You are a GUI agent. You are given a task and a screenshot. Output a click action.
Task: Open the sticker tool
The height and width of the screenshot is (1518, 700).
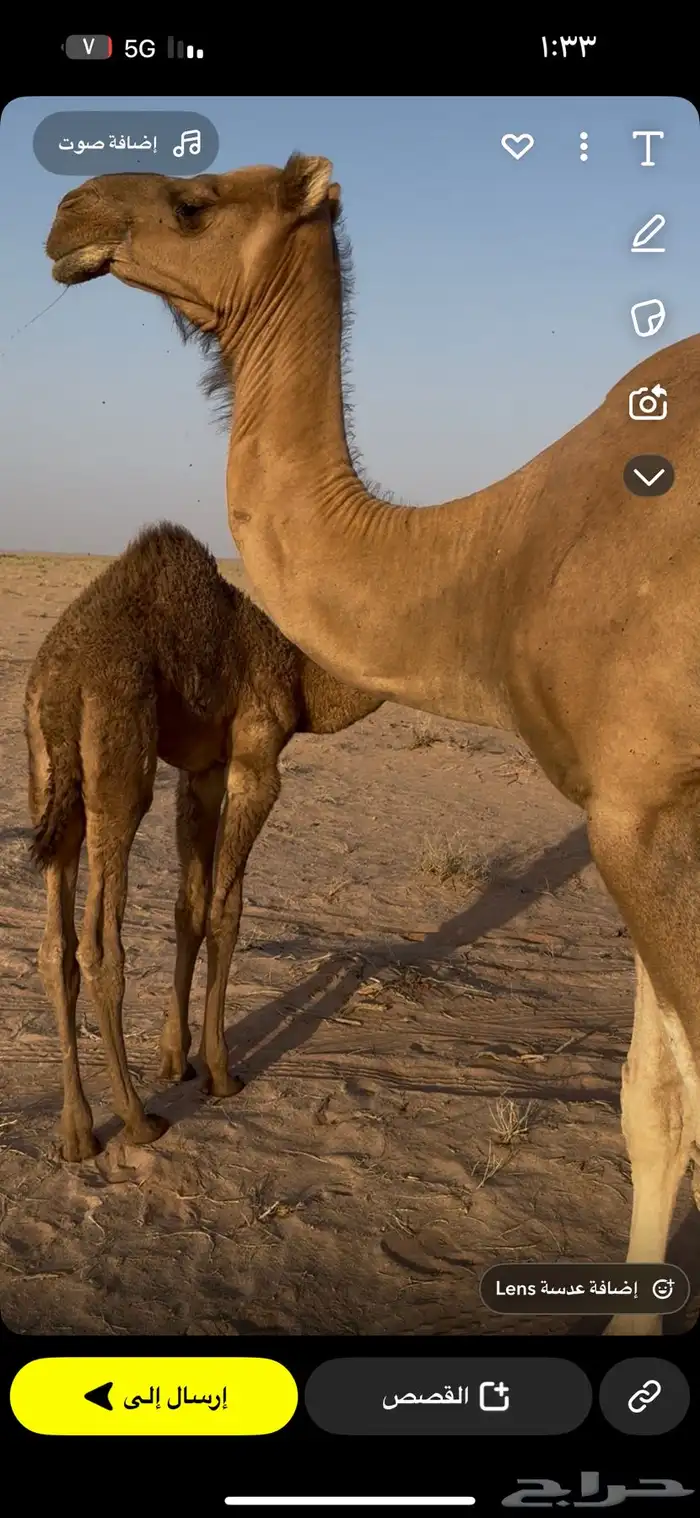click(x=648, y=319)
